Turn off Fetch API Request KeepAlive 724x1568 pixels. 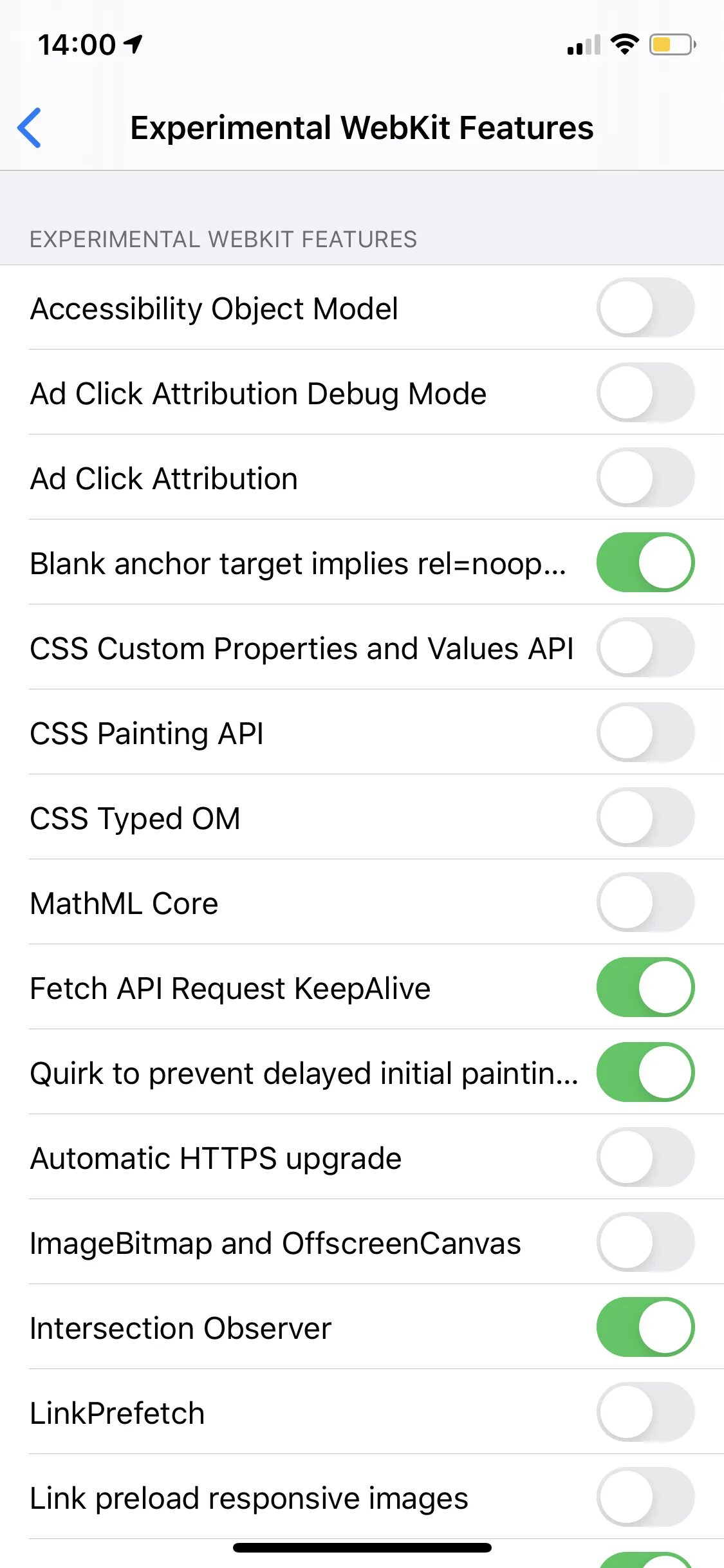645,987
